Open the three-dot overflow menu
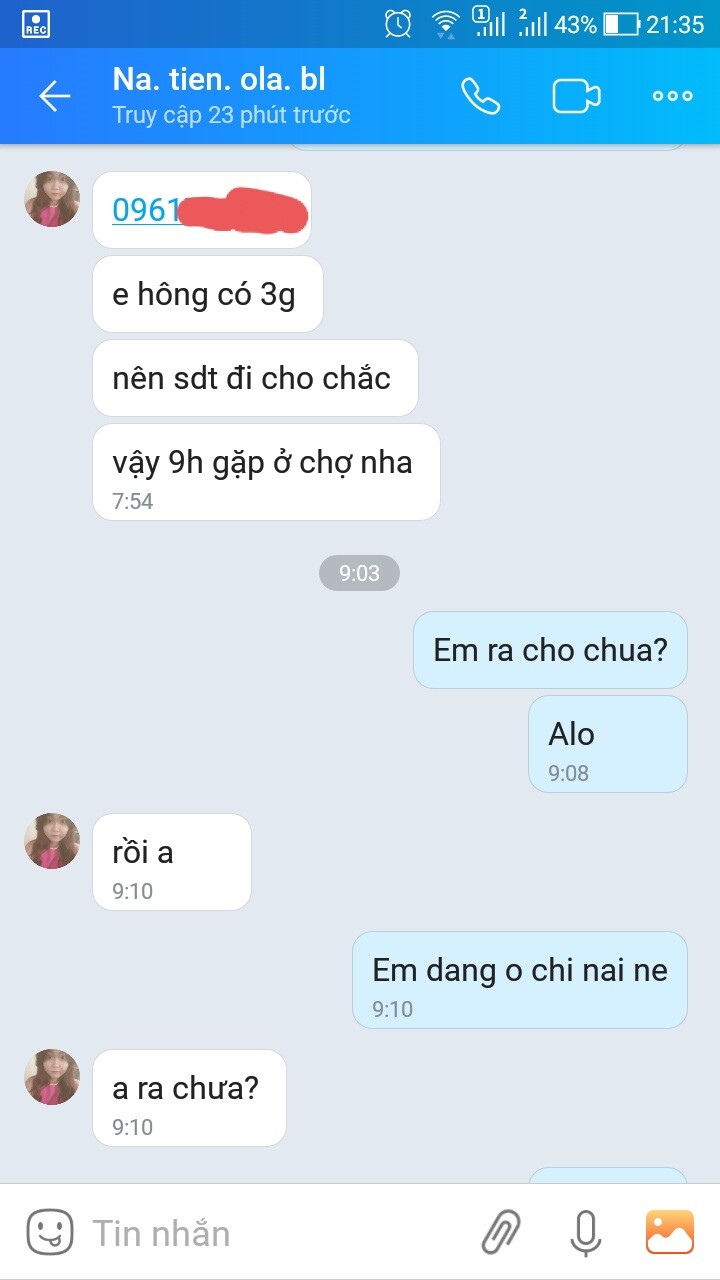Screen dimensions: 720x1280 (672, 96)
